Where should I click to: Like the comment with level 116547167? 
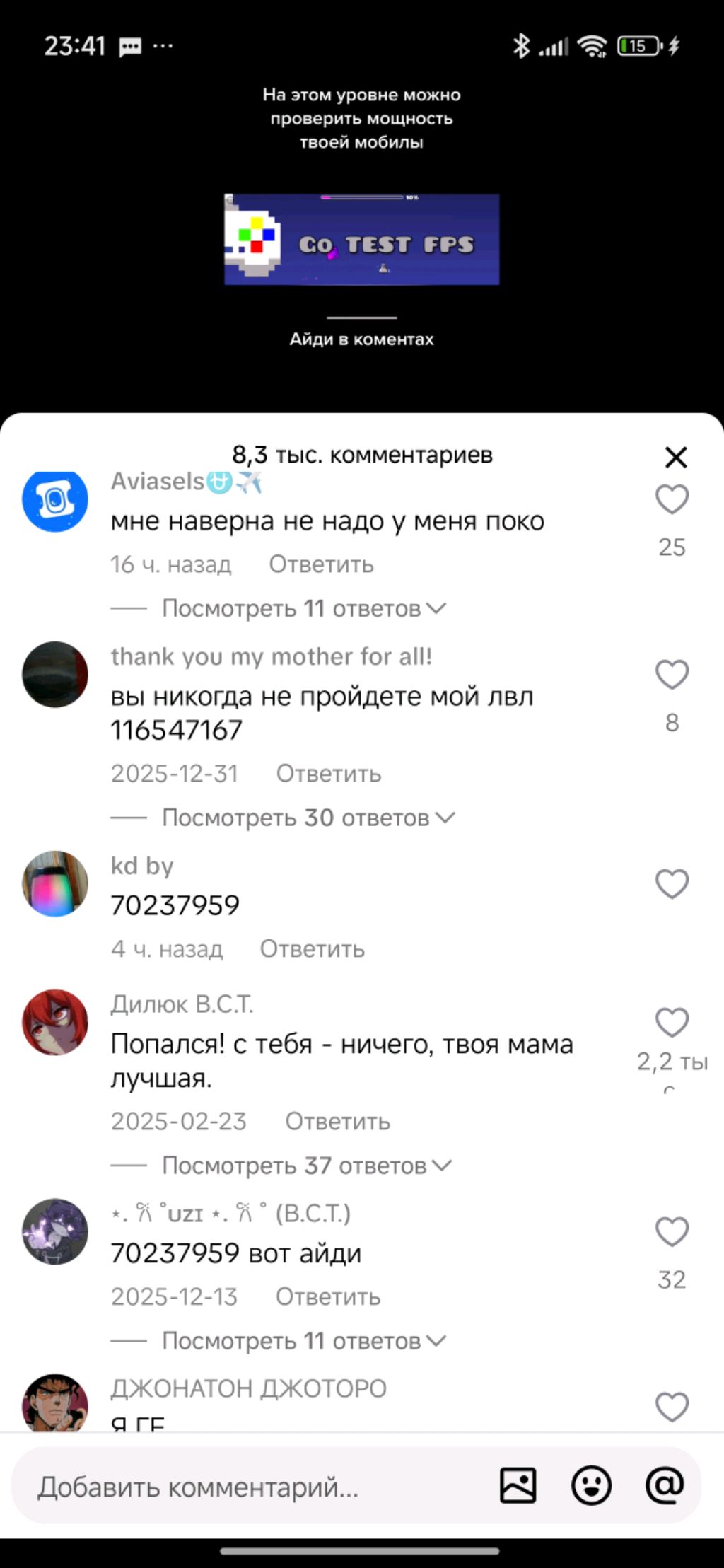672,674
